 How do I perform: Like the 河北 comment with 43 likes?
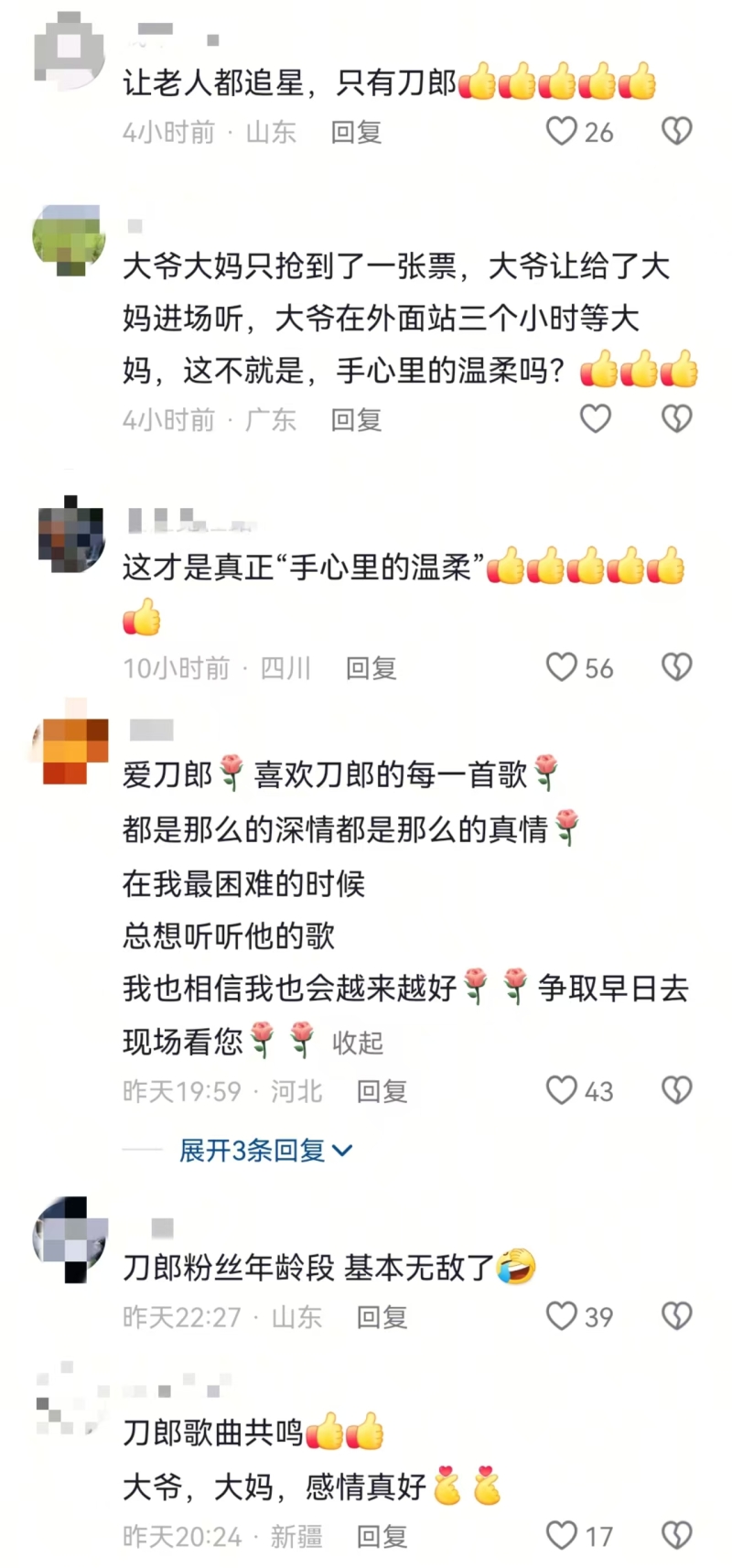[562, 1090]
